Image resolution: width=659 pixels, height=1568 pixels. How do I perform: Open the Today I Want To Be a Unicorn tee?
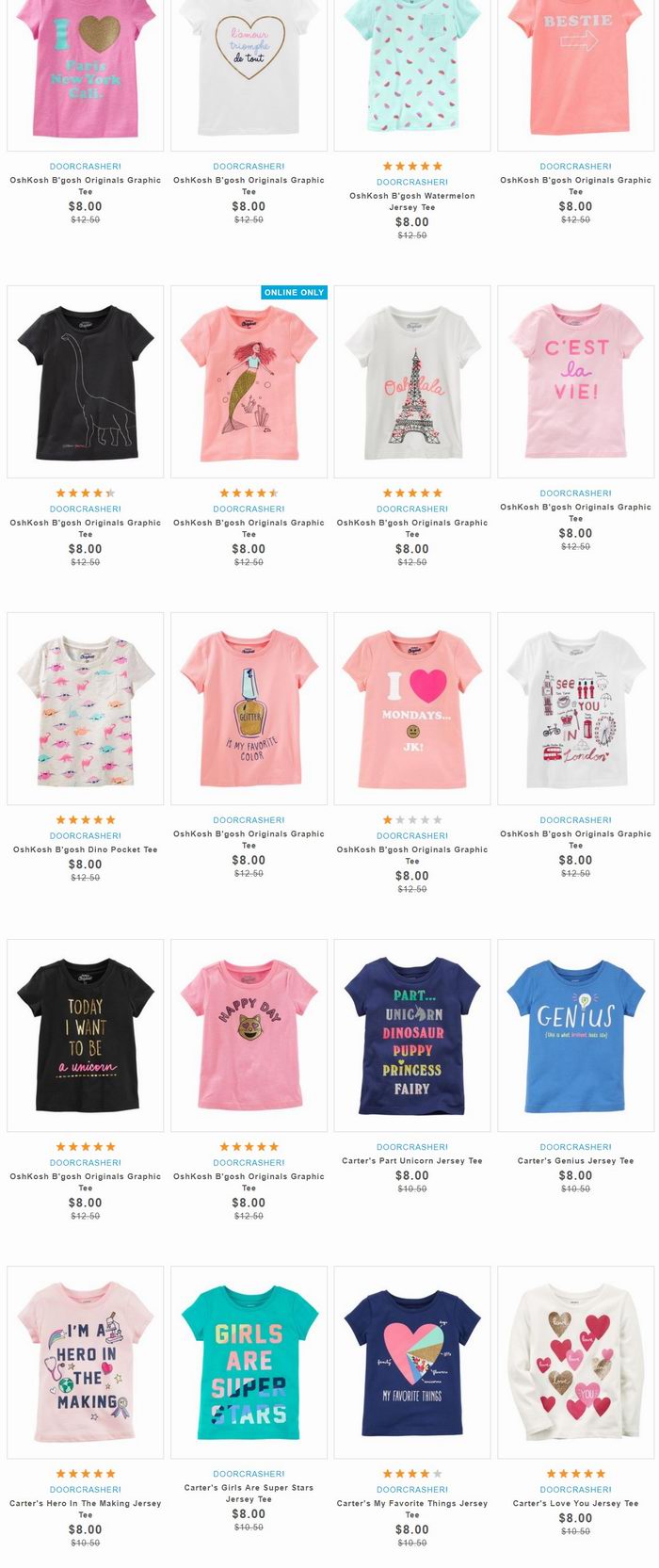click(x=85, y=1034)
